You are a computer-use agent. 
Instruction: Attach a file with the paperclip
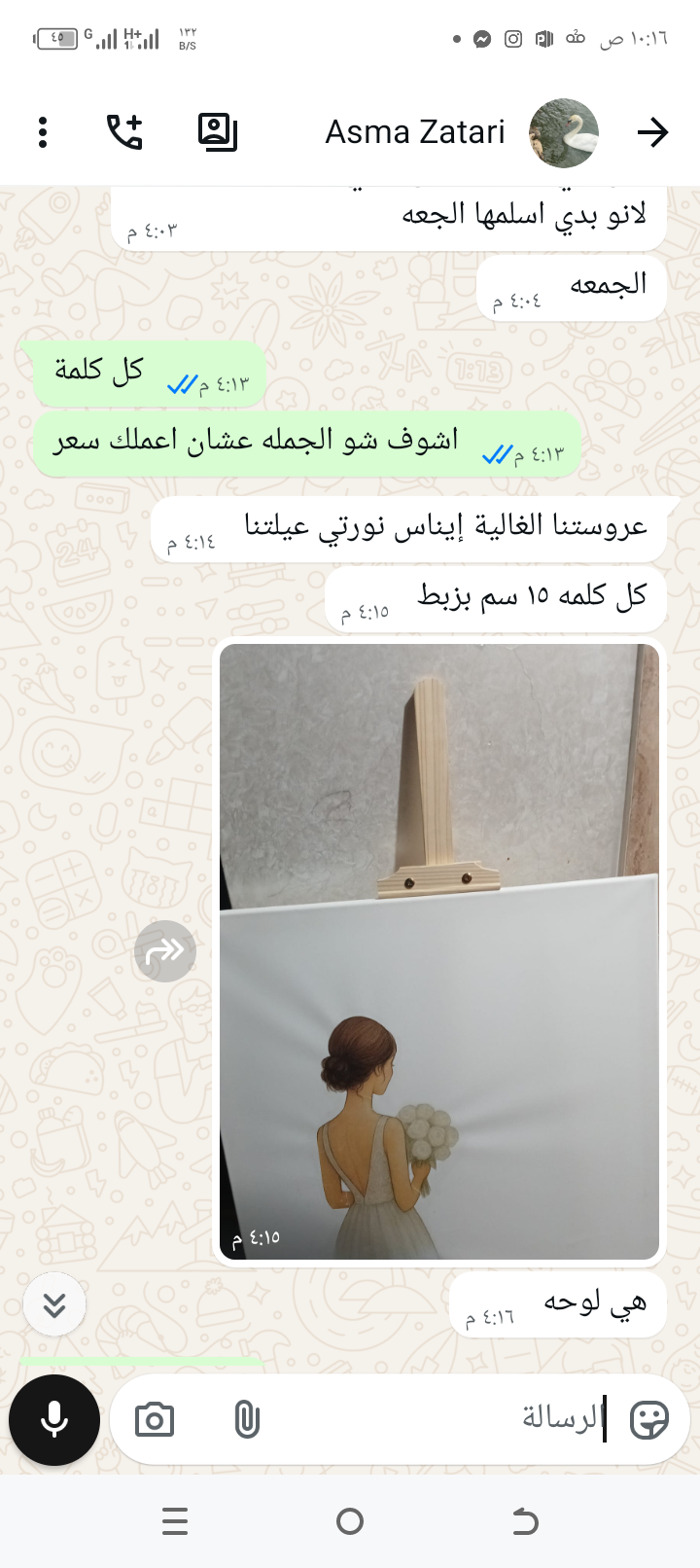click(x=247, y=1420)
